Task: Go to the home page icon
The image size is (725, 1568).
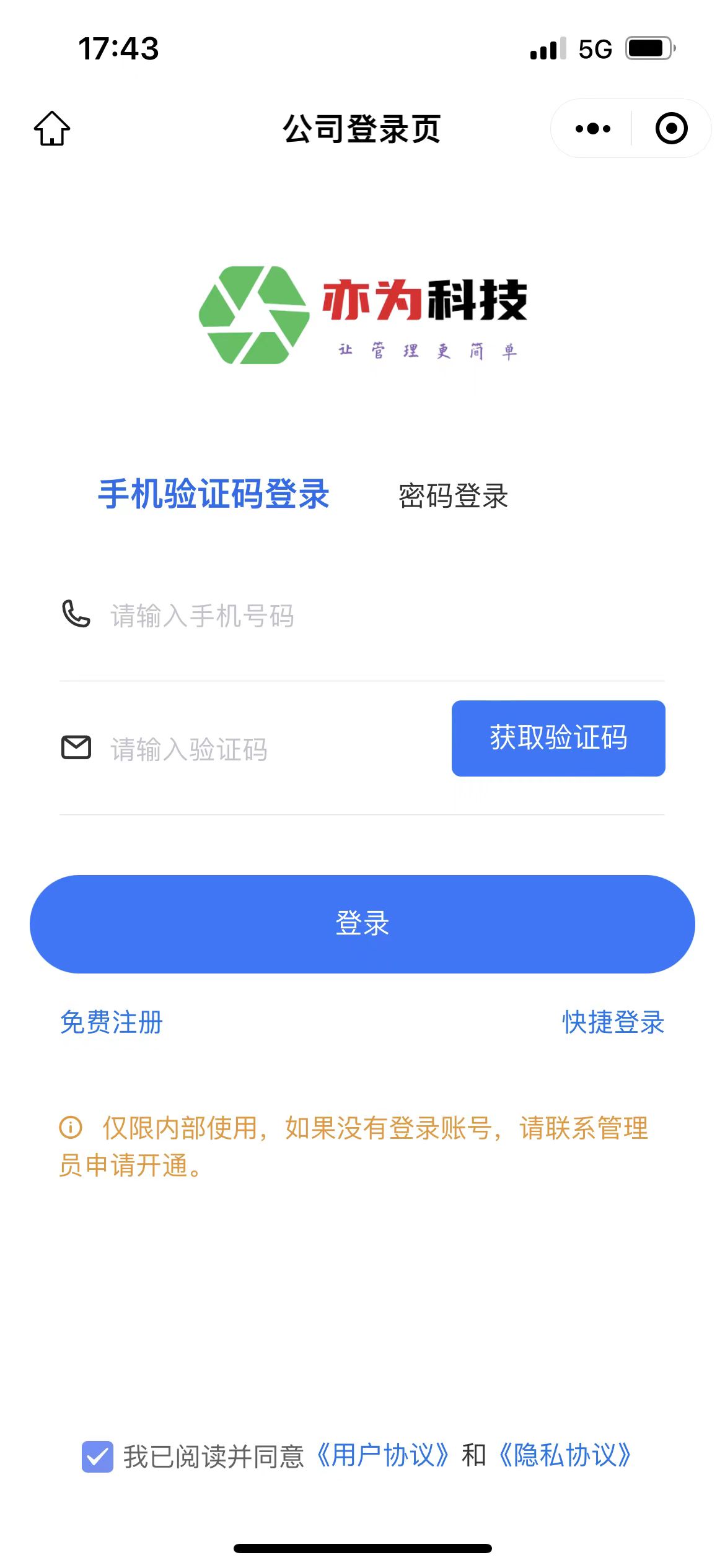Action: (x=52, y=128)
